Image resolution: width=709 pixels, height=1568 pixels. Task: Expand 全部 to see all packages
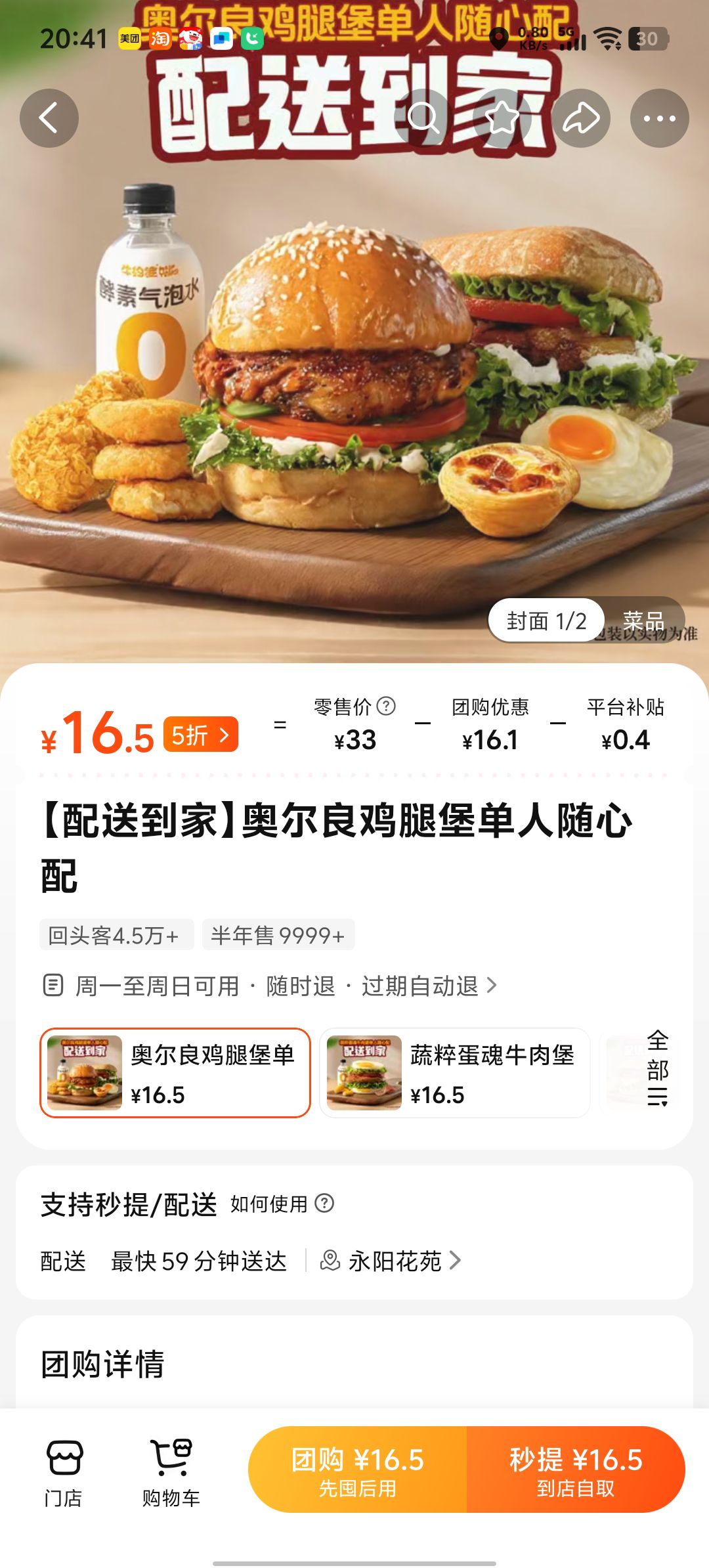657,1068
